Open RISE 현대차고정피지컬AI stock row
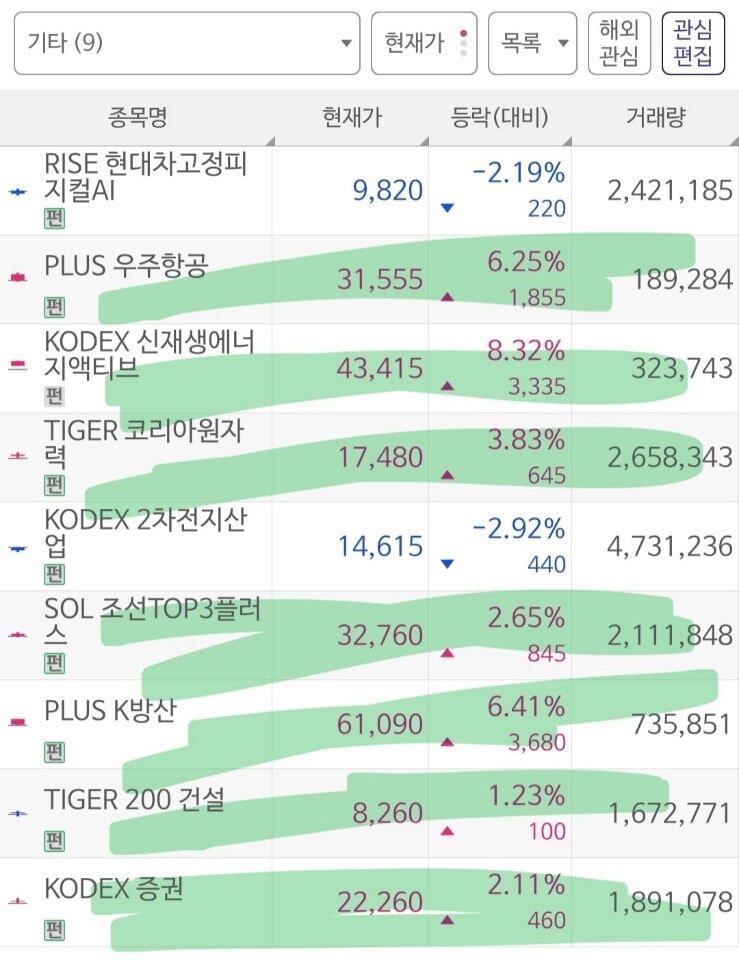The height and width of the screenshot is (960, 739). (369, 190)
